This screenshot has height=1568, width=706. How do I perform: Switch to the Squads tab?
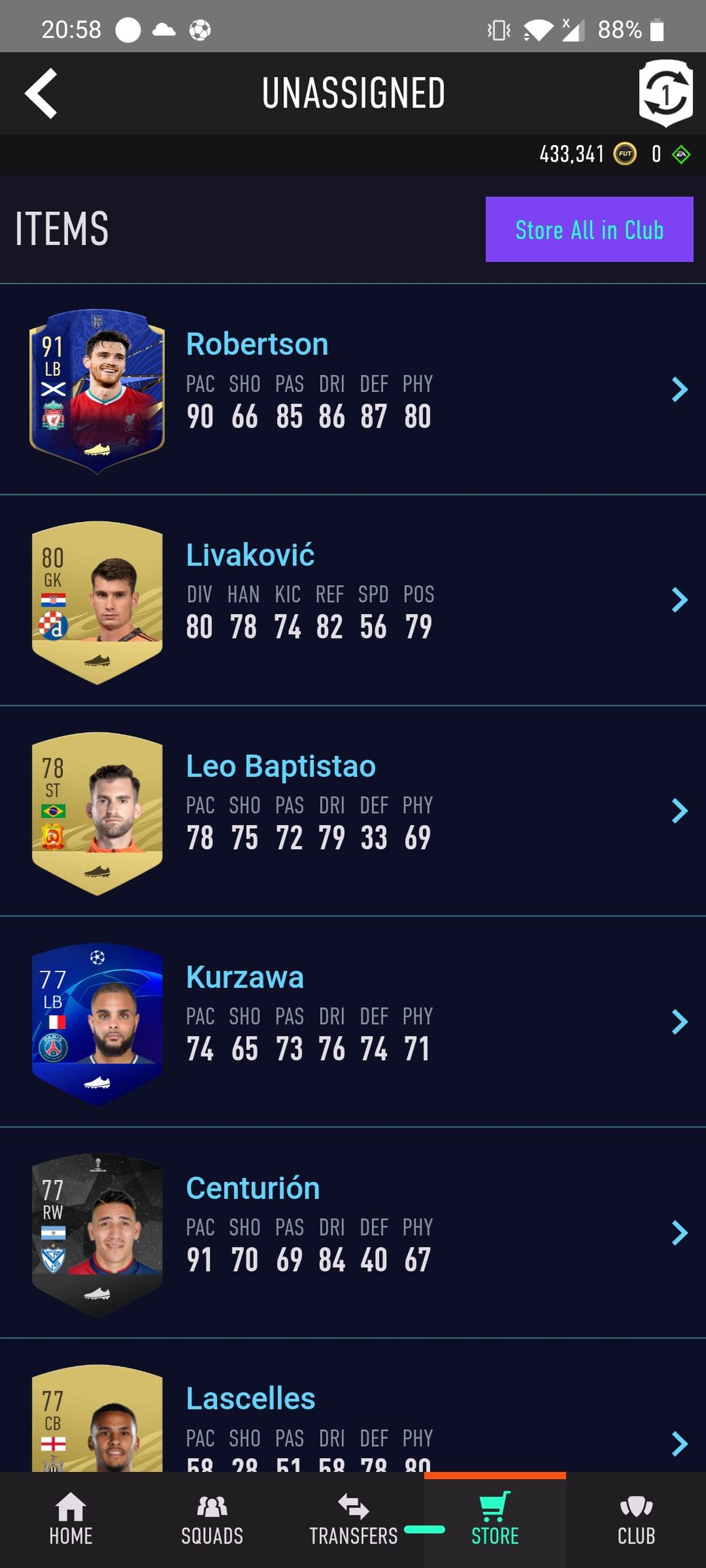coord(212,1521)
